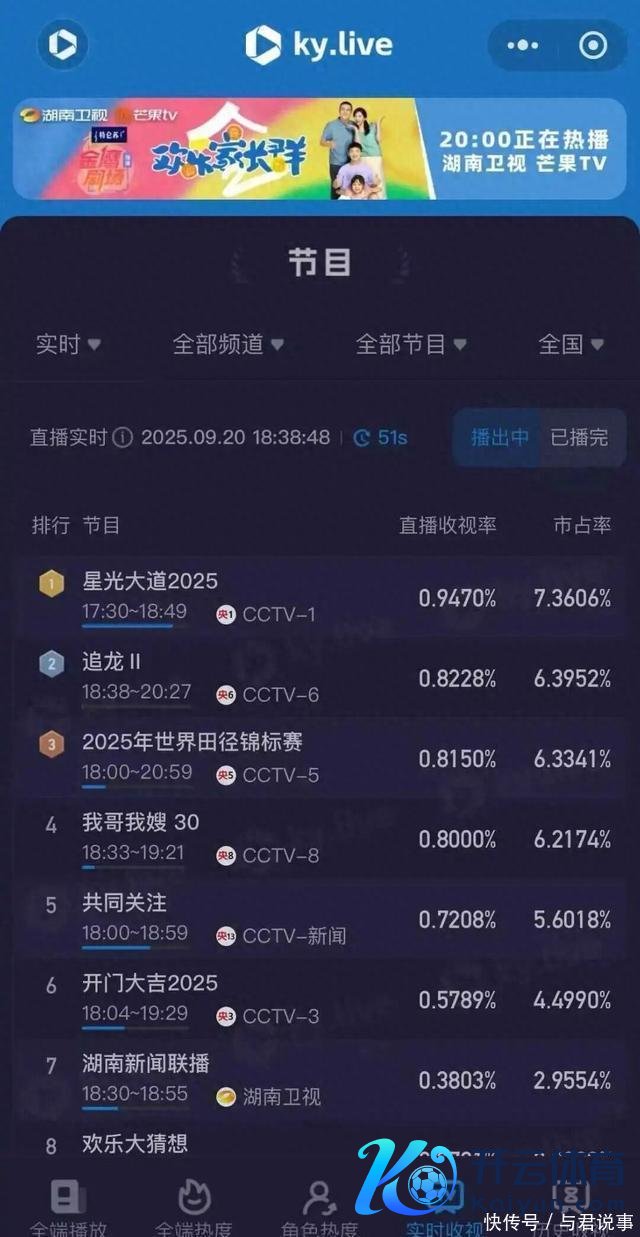Open the 共同关注 program row
Viewport: 640px width, 1237px height.
click(x=320, y=919)
